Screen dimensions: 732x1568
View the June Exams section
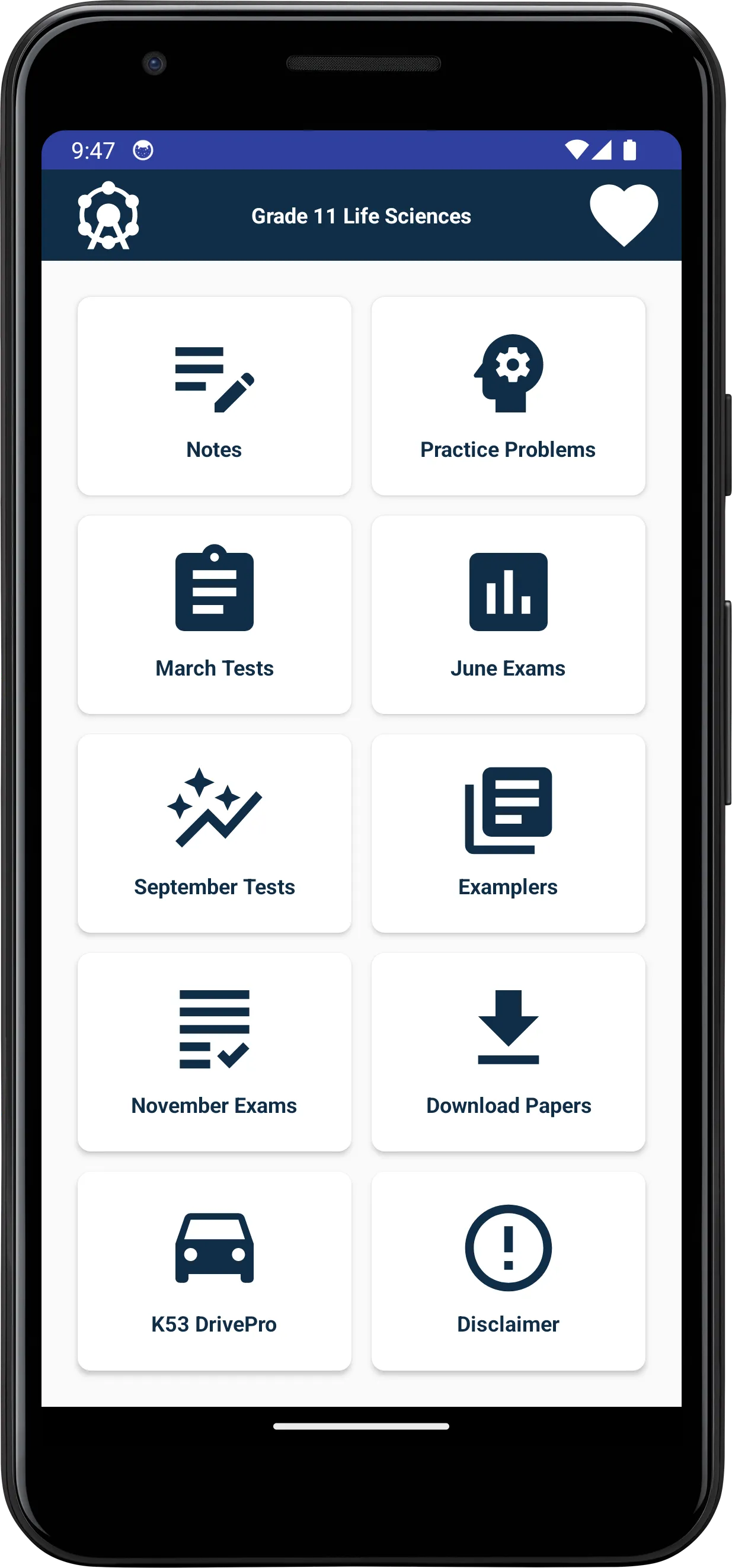click(508, 615)
